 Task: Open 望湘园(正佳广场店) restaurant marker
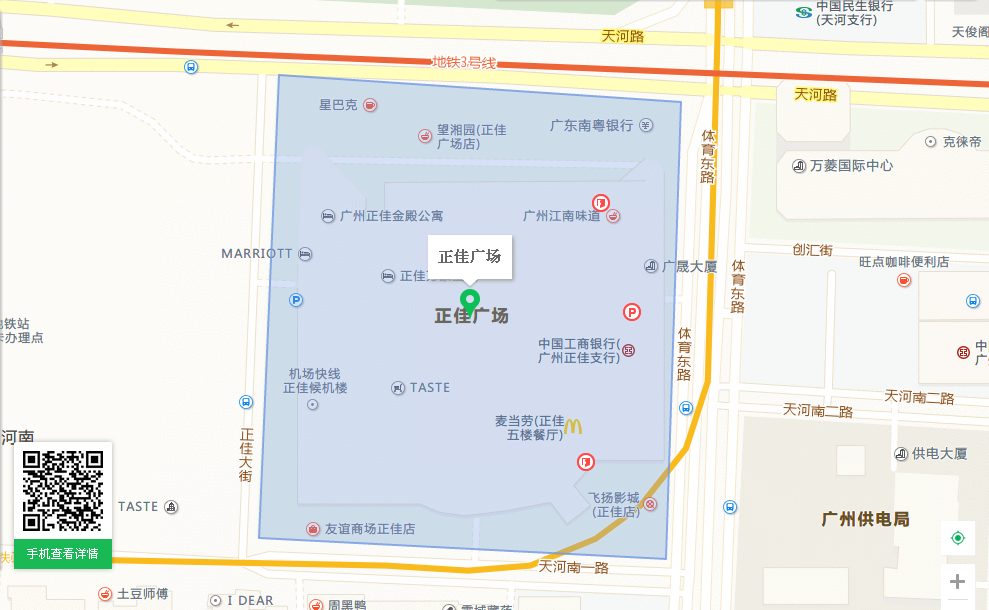pyautogui.click(x=425, y=136)
